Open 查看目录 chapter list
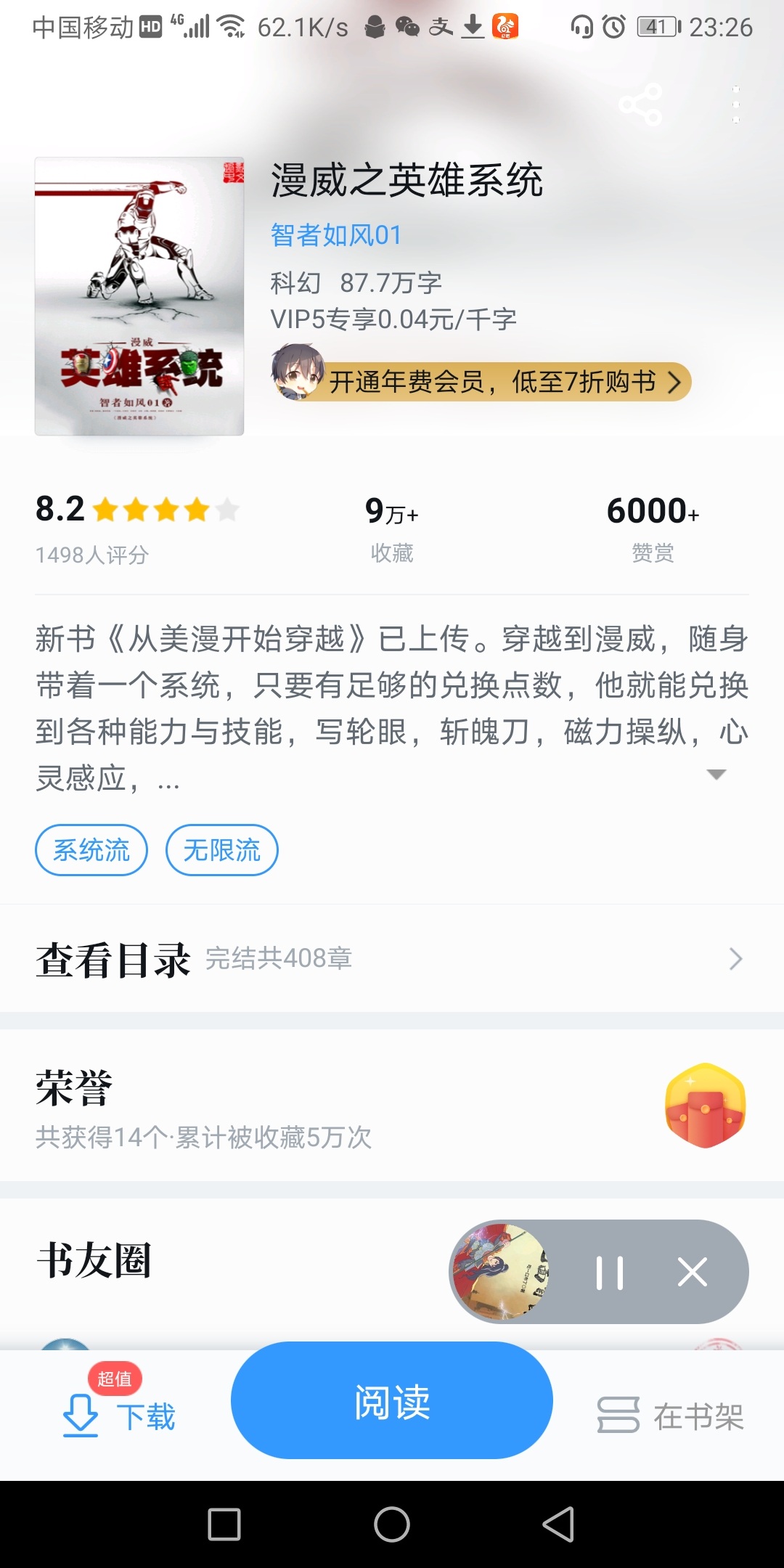The width and height of the screenshot is (784, 1568). point(392,959)
